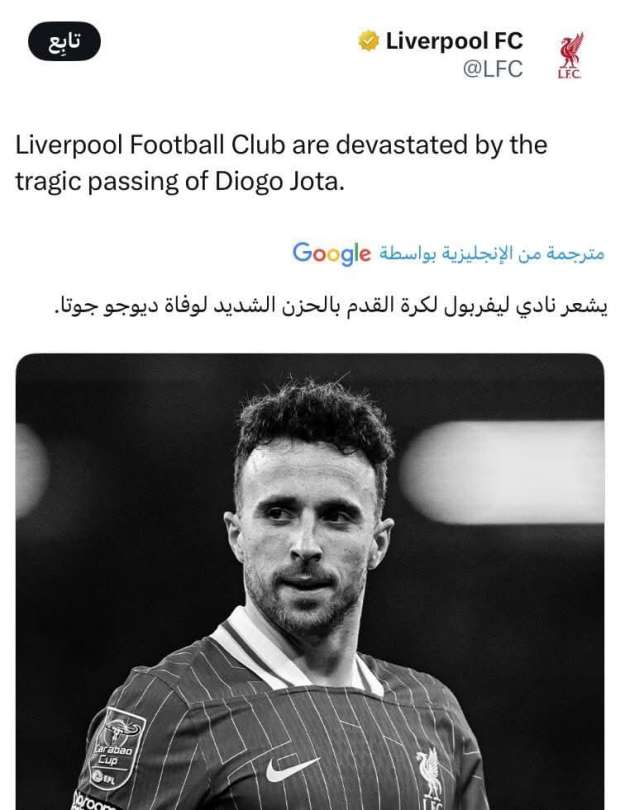620x810 pixels.
Task: Open the Liverpool FC profile avatar
Action: pyautogui.click(x=570, y=55)
